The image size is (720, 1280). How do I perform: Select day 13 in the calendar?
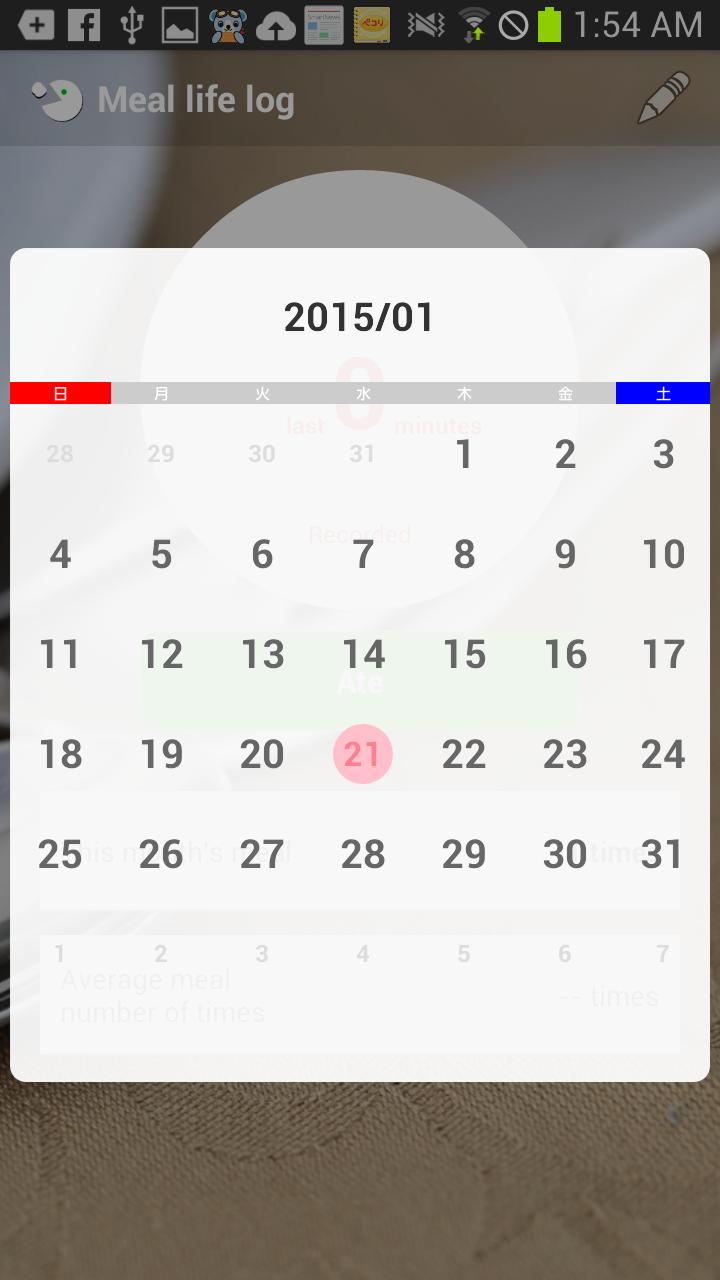(262, 654)
